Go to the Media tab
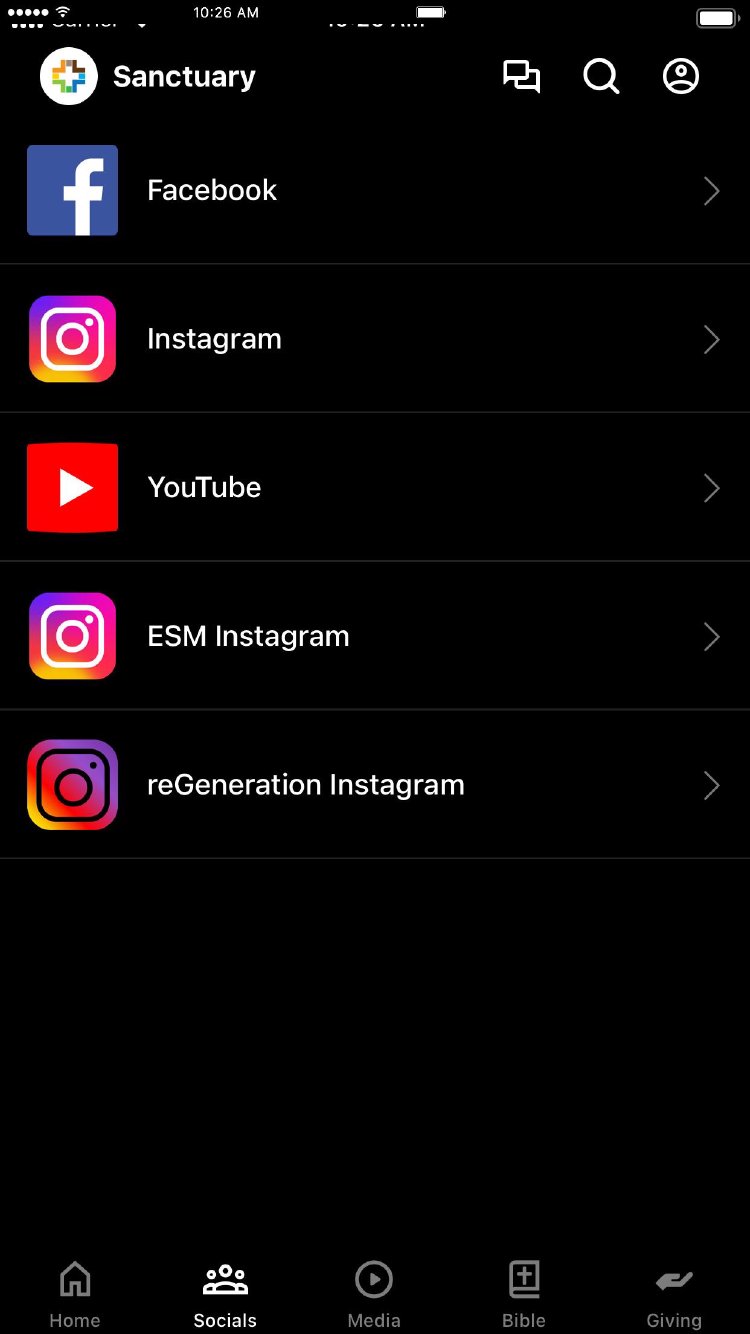The width and height of the screenshot is (750, 1334). coord(374,1295)
